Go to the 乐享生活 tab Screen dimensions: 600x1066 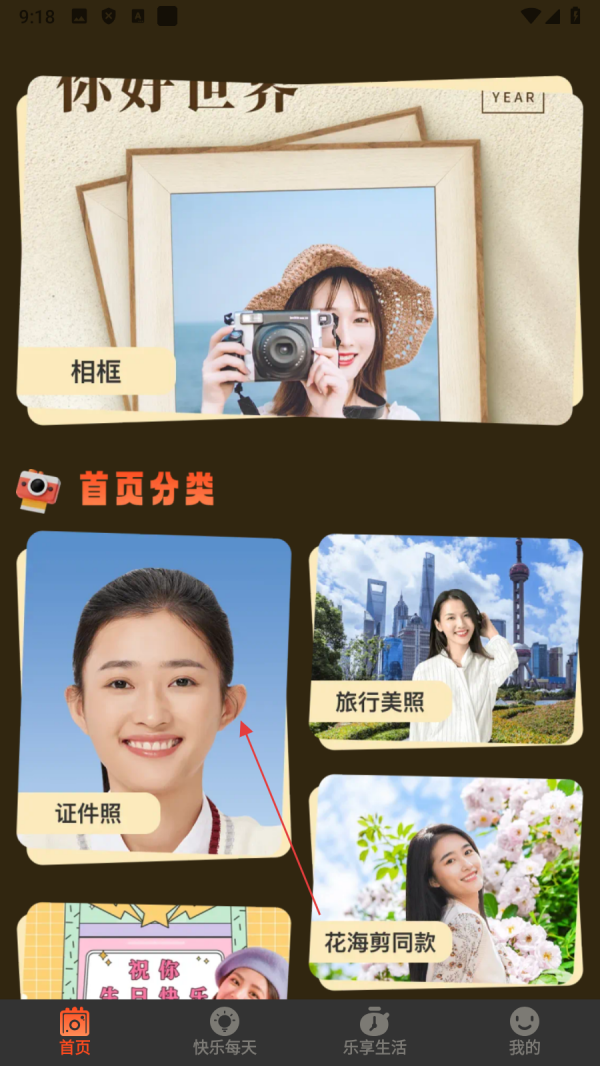click(374, 1032)
